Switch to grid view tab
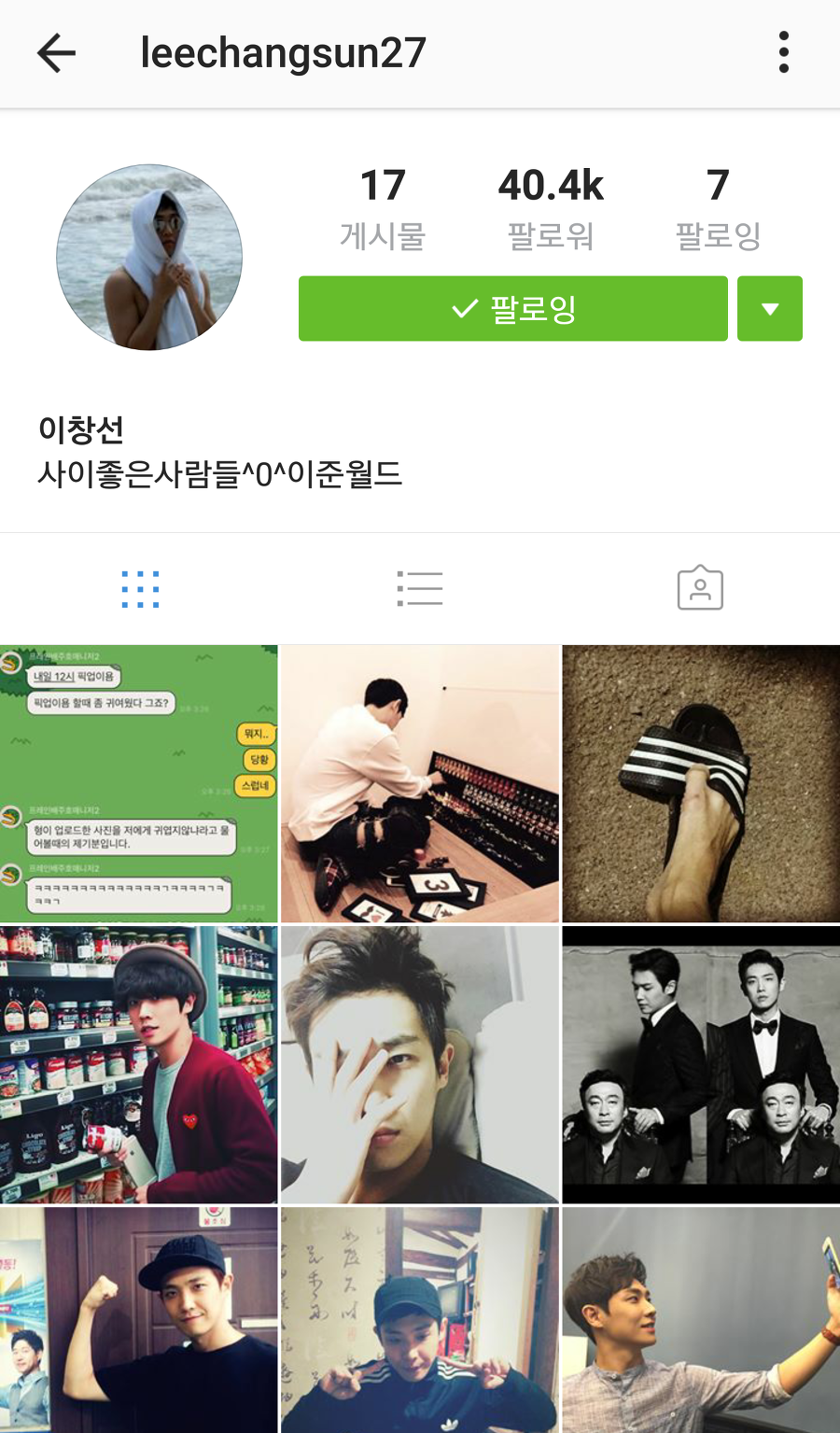The width and height of the screenshot is (840, 1433). 140,589
